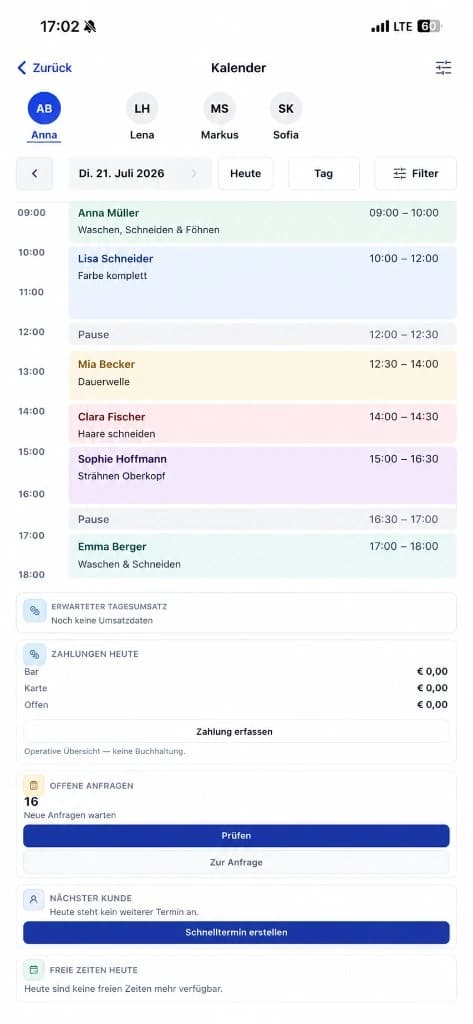473x1024 pixels.
Task: Open Clara Fischer's Haare schneiden appointment
Action: pos(263,424)
